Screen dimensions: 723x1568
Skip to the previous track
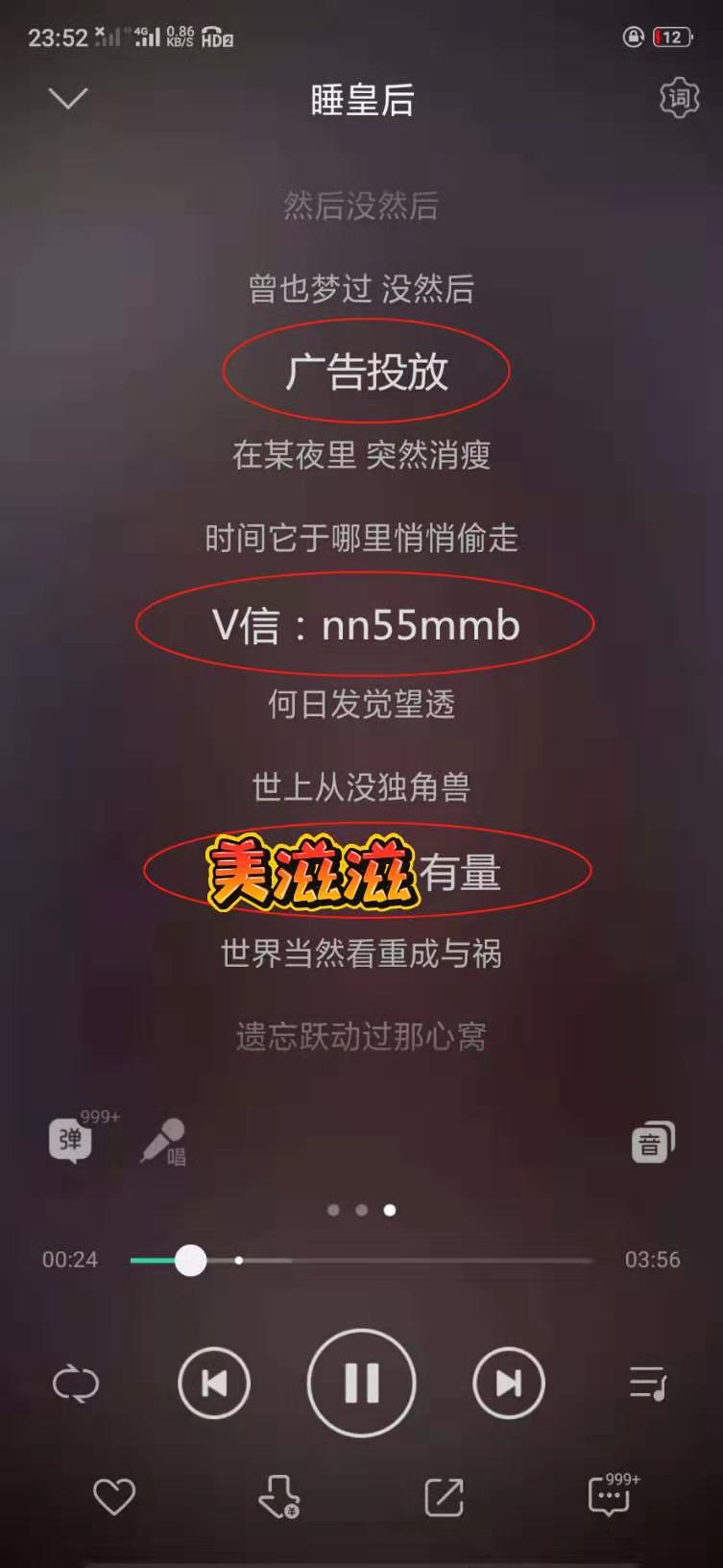click(x=214, y=1384)
